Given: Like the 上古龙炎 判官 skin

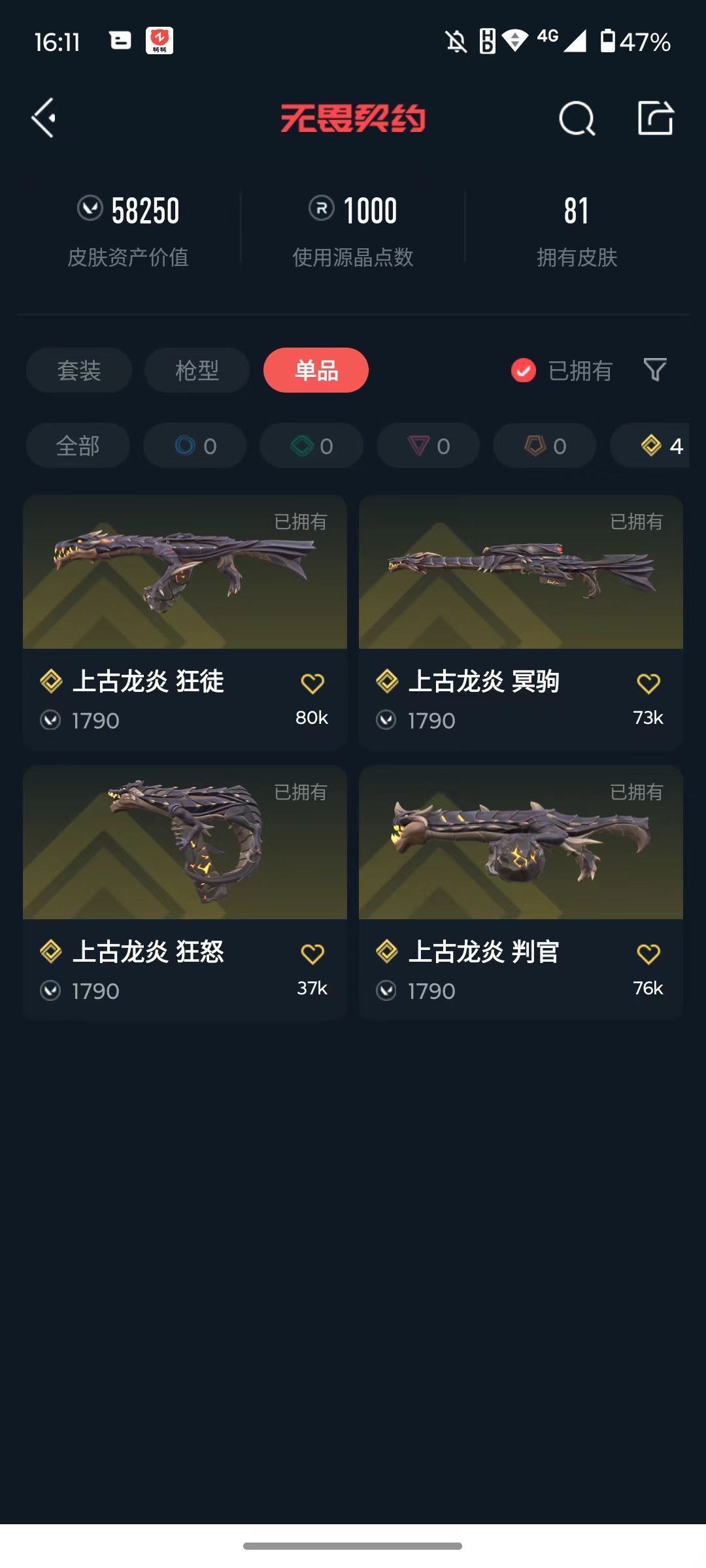Looking at the screenshot, I should (x=648, y=954).
